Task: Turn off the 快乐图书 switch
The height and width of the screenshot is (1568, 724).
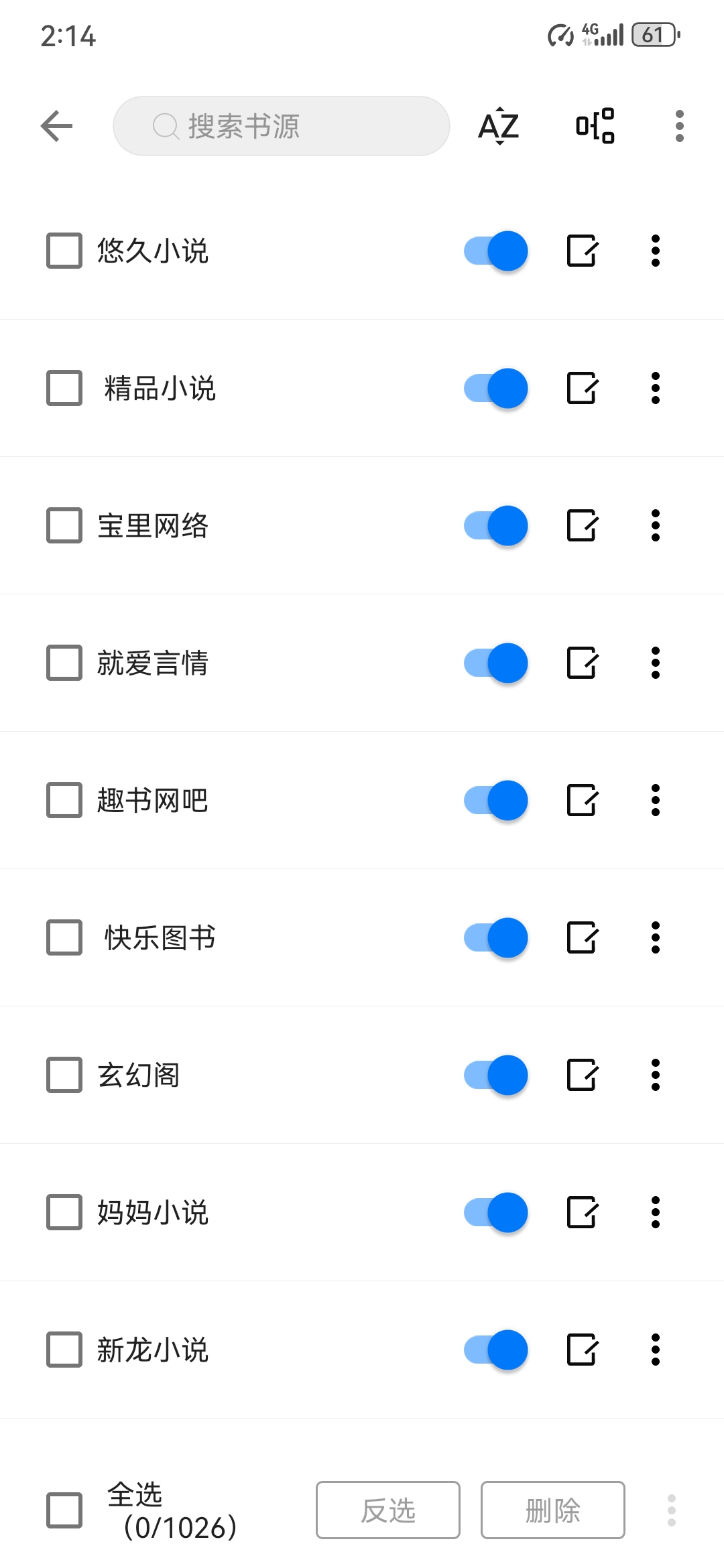Action: [496, 937]
